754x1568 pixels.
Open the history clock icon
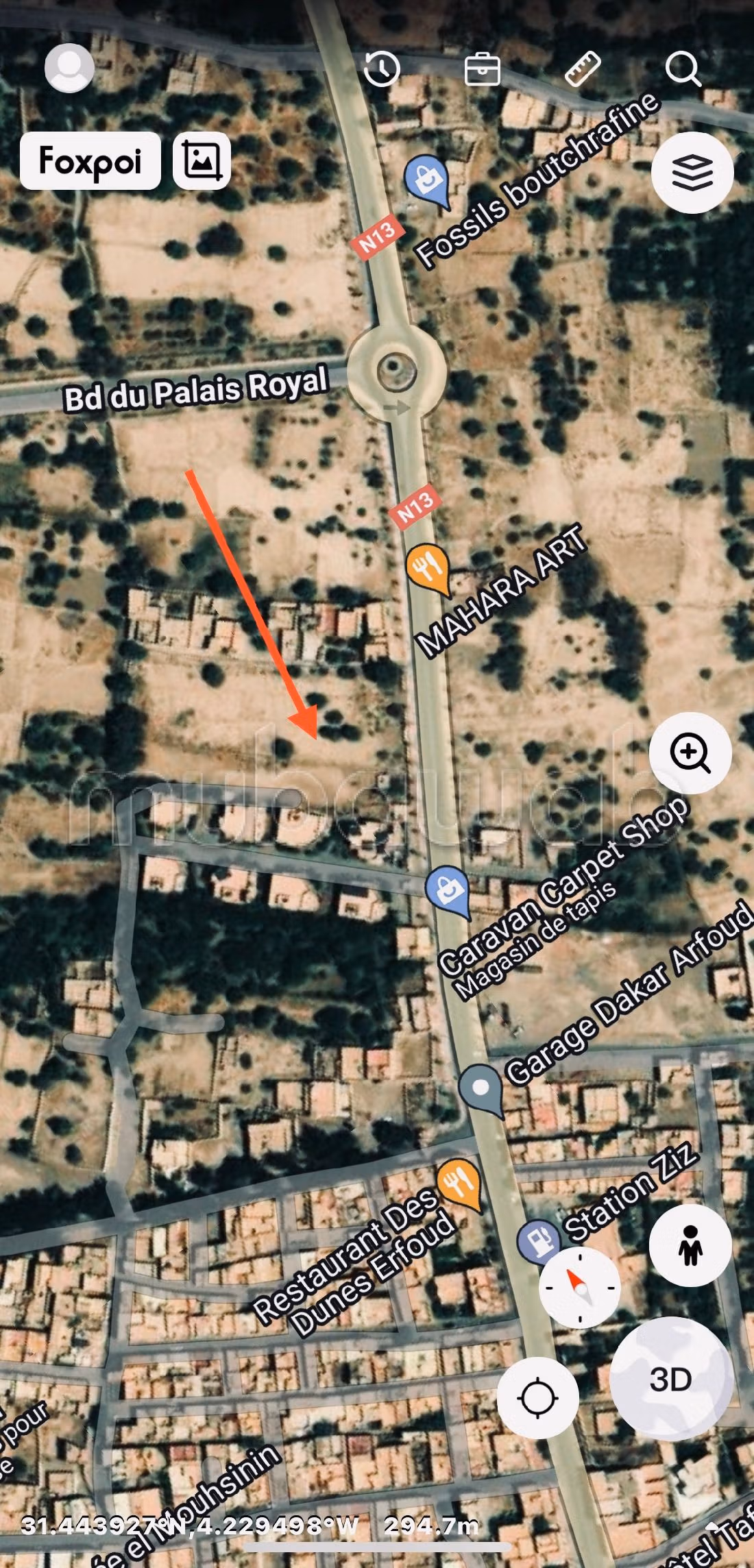[382, 68]
